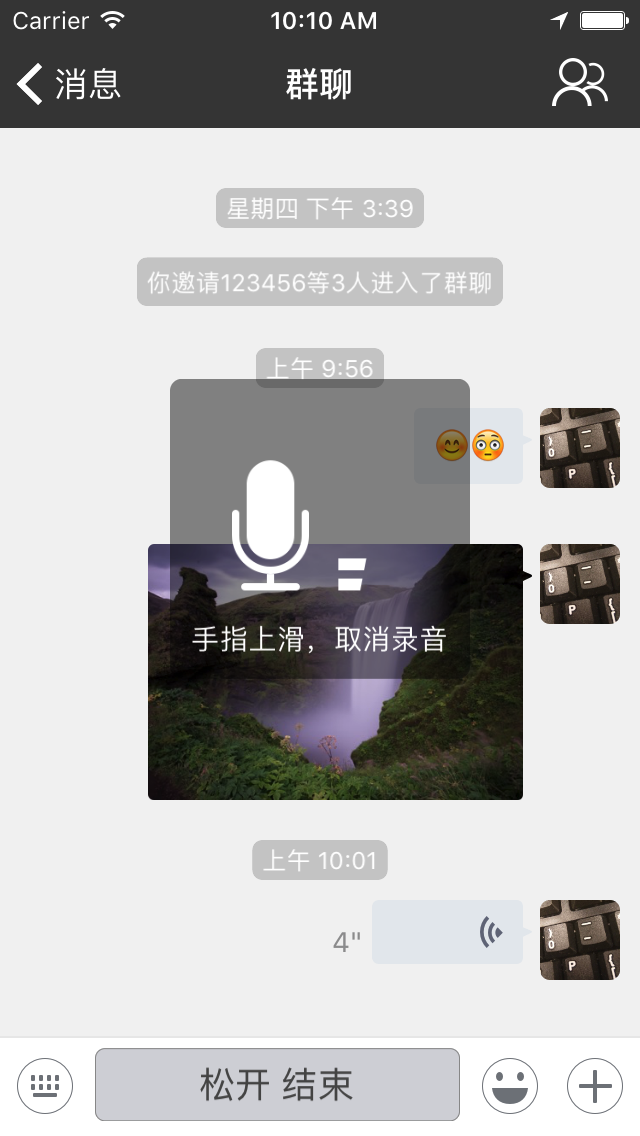This screenshot has width=640, height=1136.
Task: Tap the 松开 结束 voice button
Action: [x=278, y=1085]
